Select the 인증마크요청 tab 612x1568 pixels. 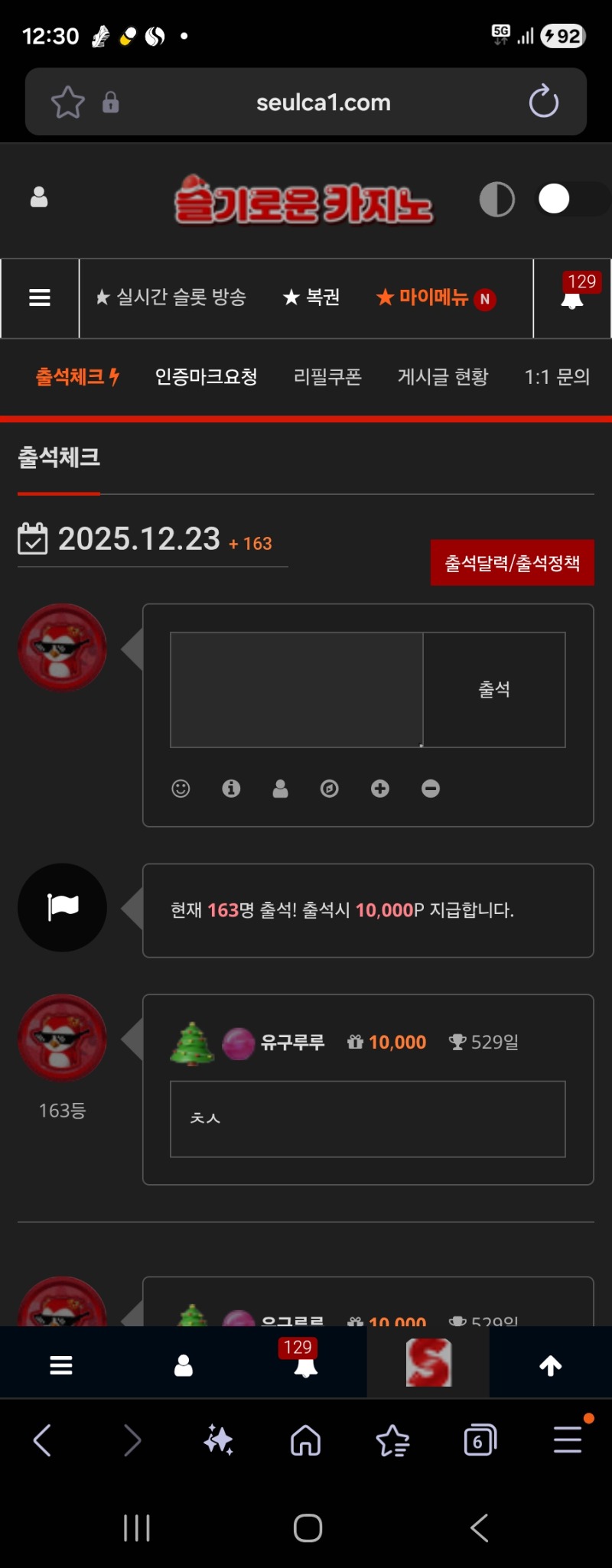click(x=206, y=377)
